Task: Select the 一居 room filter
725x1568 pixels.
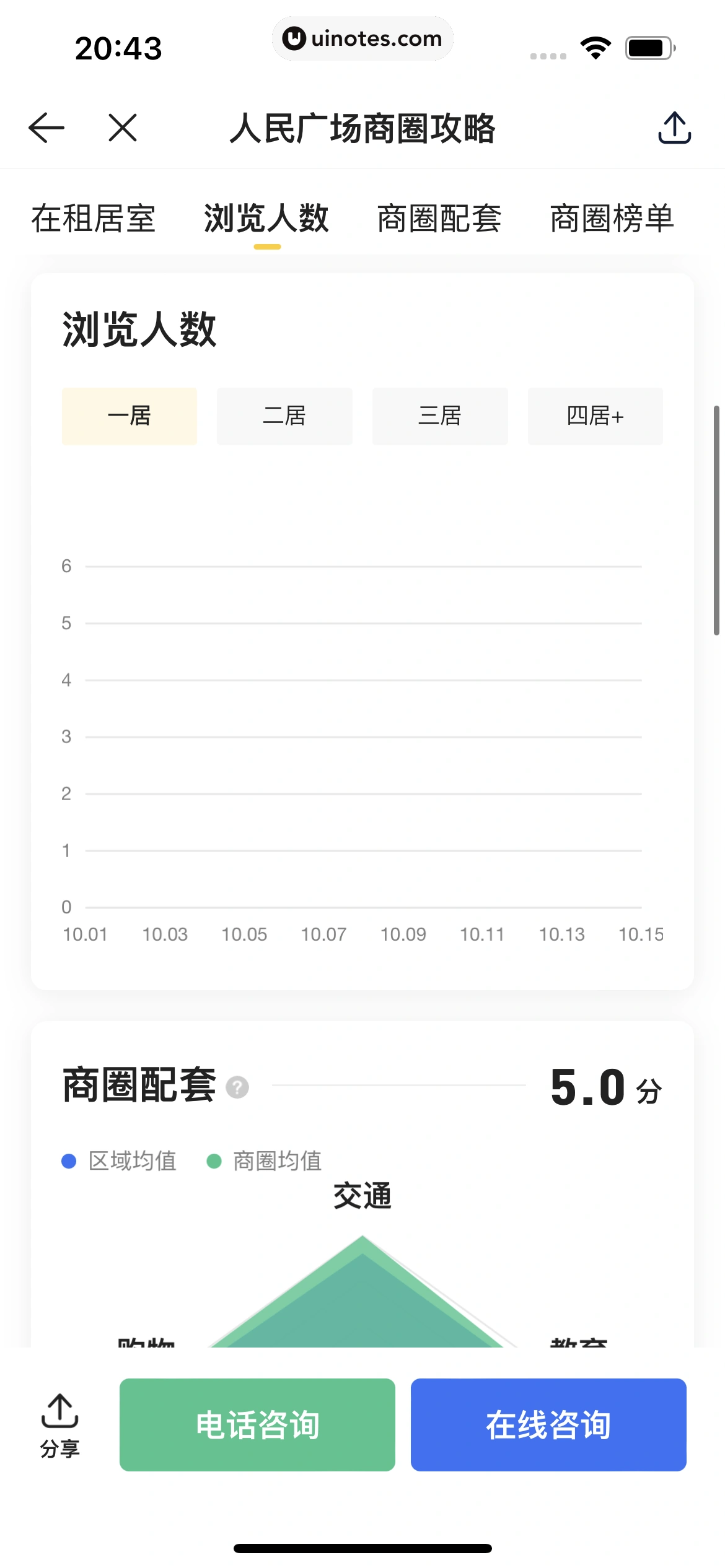Action: [x=130, y=416]
